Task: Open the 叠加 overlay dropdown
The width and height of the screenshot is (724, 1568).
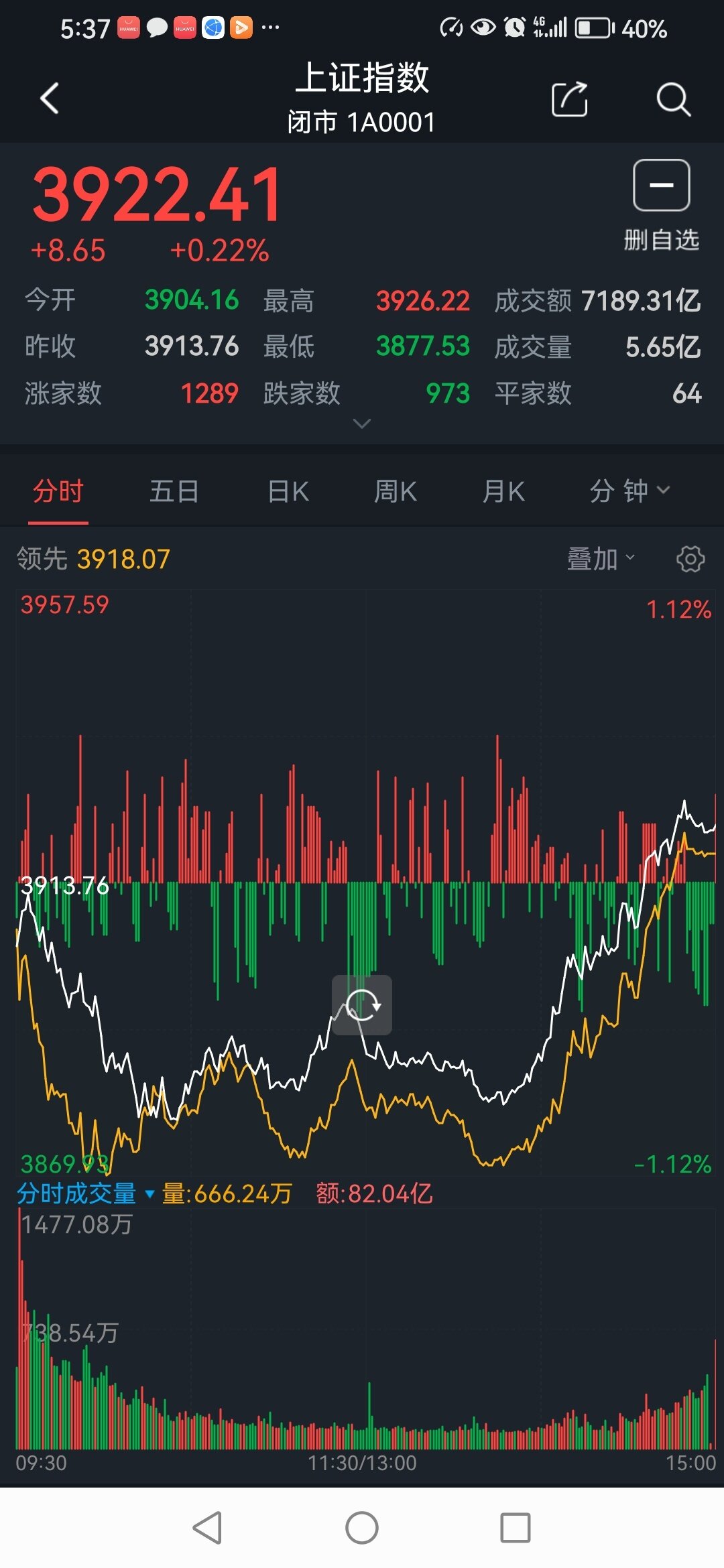Action: coord(600,558)
